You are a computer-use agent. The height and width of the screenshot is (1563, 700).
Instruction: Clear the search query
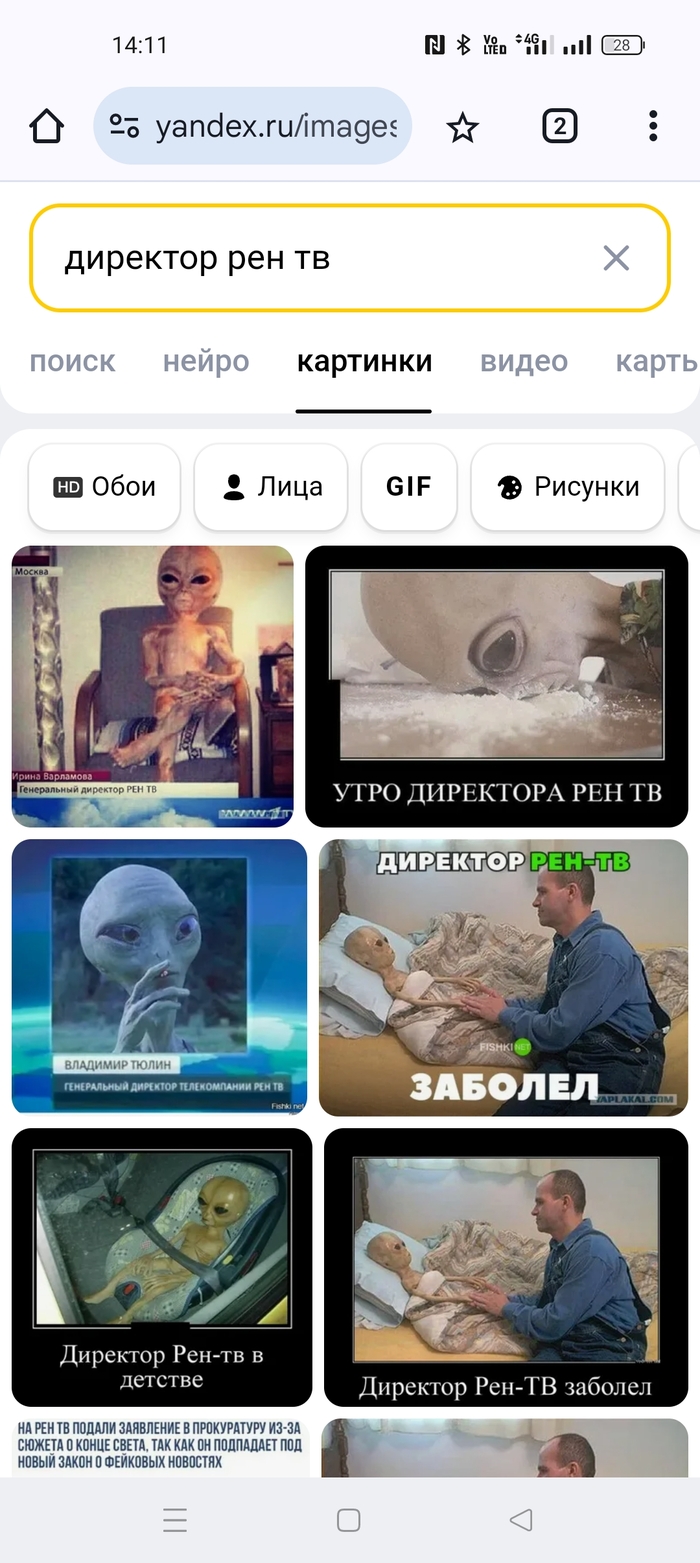coord(616,259)
